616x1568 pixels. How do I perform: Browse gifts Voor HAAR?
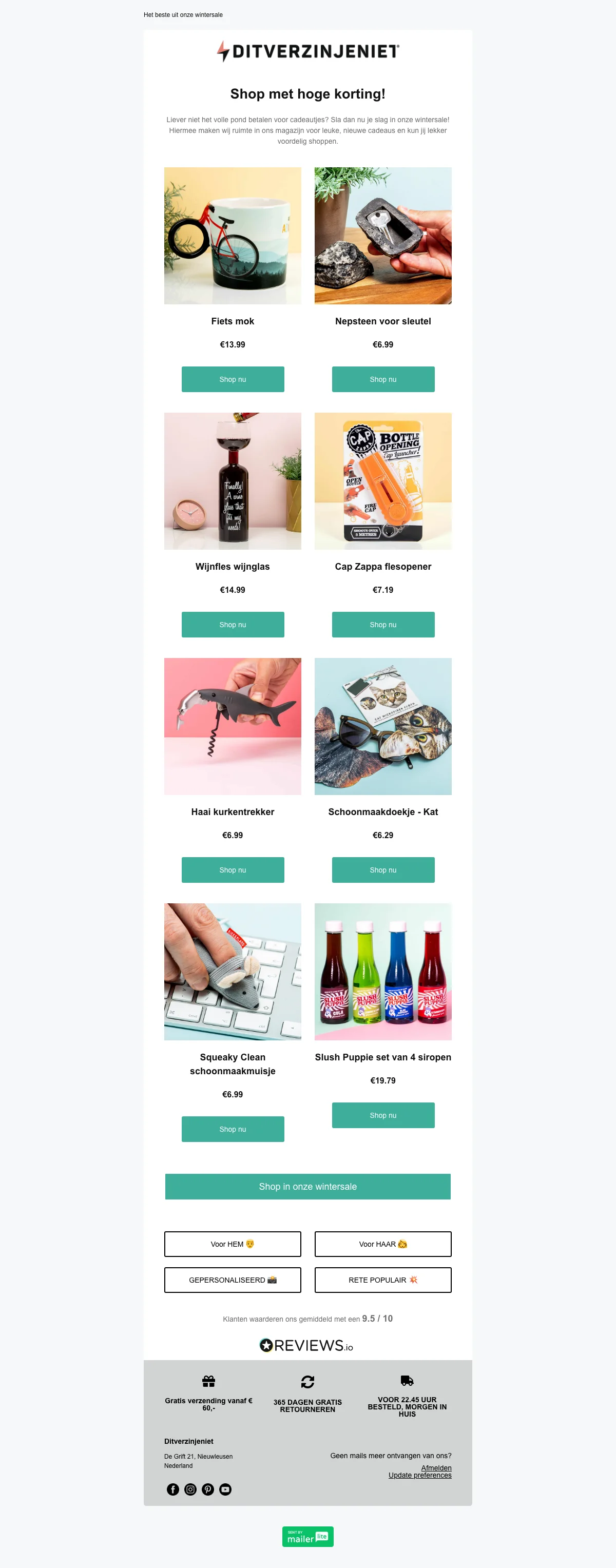383,1244
